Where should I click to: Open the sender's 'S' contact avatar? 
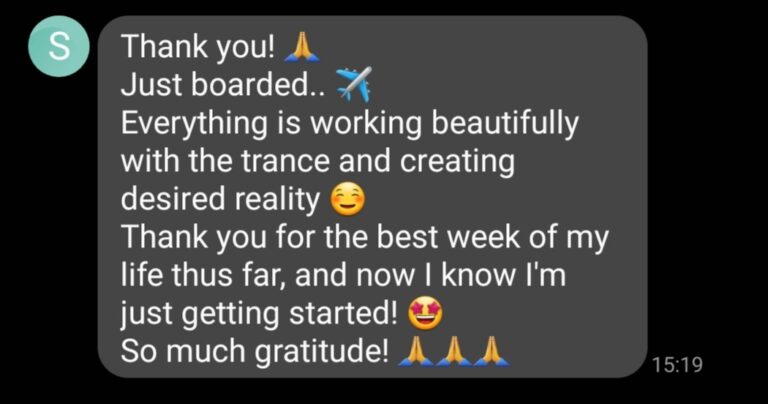pos(60,48)
